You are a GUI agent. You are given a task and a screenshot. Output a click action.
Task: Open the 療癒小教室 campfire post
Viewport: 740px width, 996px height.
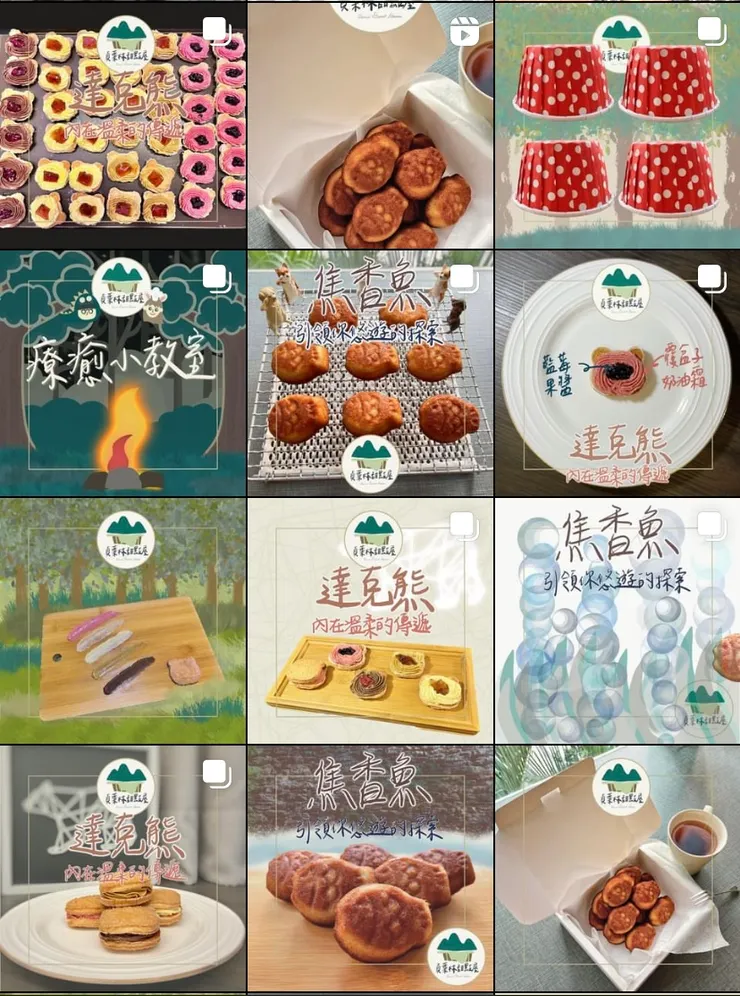tap(123, 372)
